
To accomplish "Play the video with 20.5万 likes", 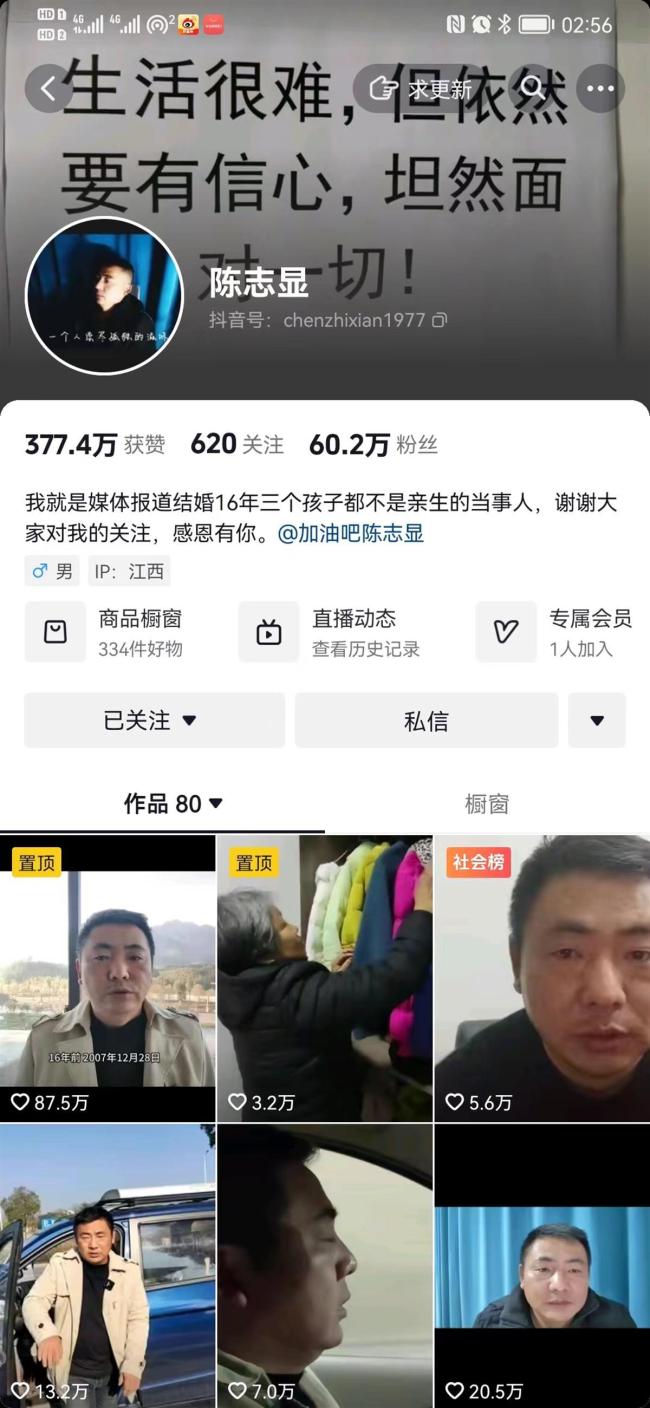I will [541, 1265].
